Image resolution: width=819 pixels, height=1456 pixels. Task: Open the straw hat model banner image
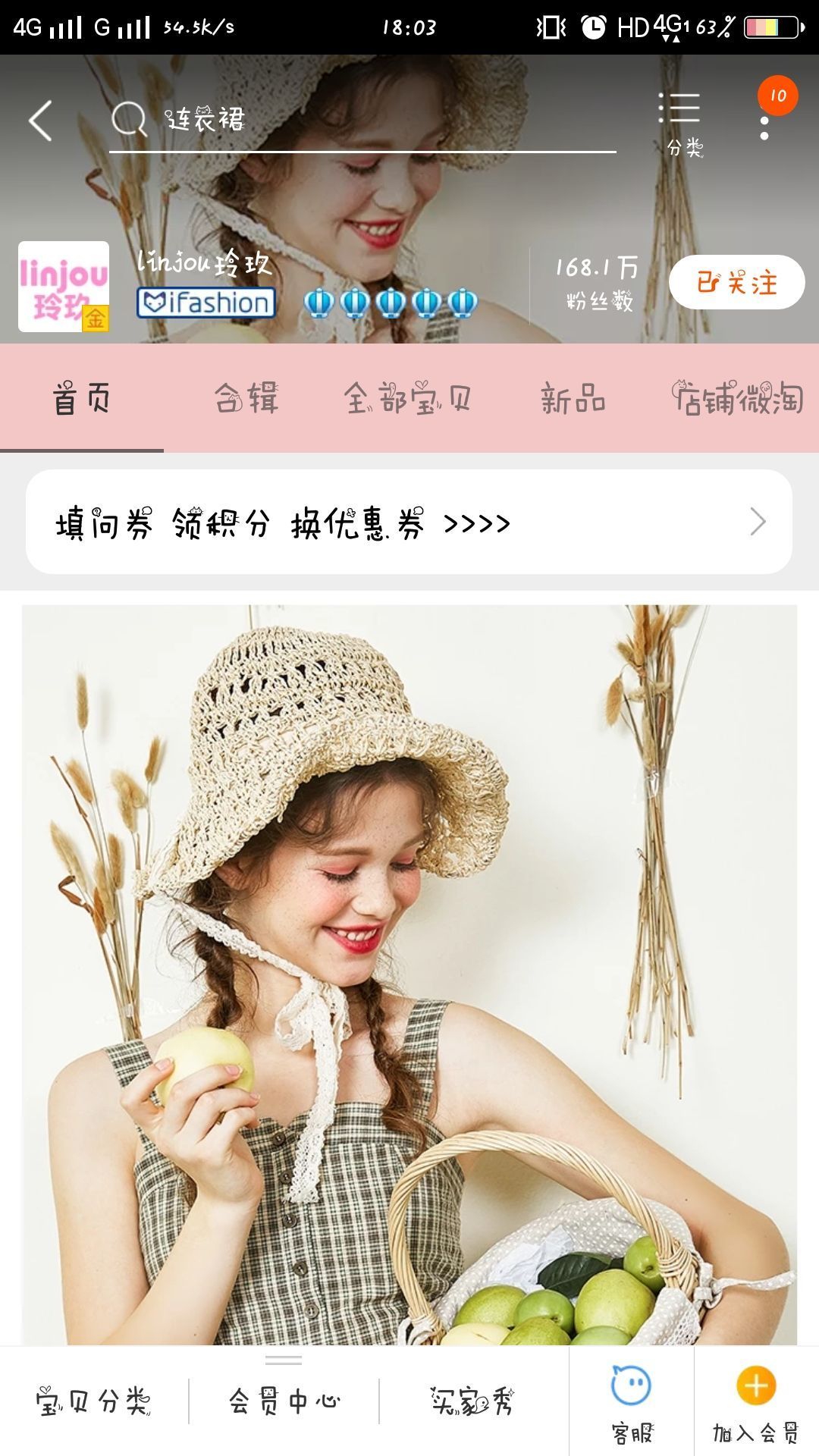pyautogui.click(x=409, y=974)
